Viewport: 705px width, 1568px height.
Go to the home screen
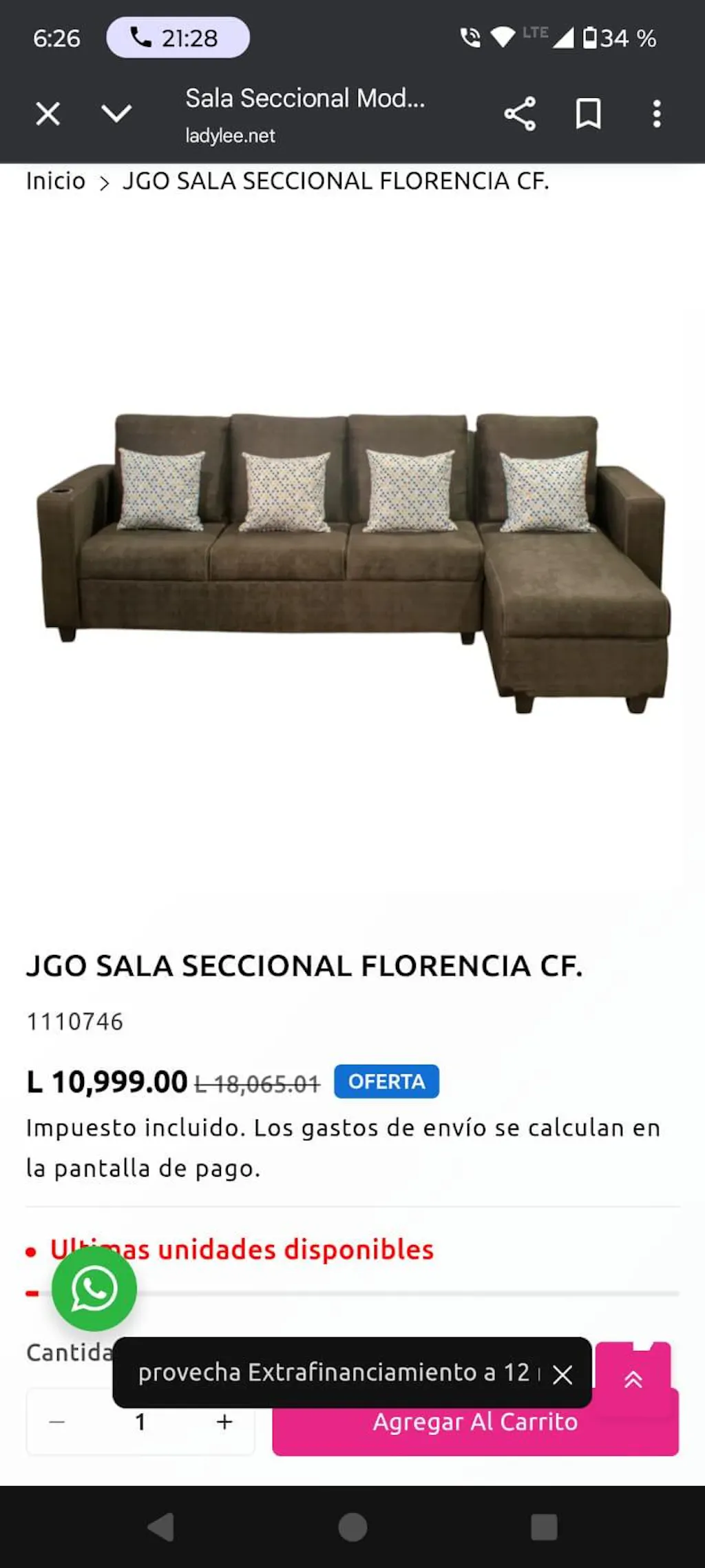click(x=352, y=1527)
